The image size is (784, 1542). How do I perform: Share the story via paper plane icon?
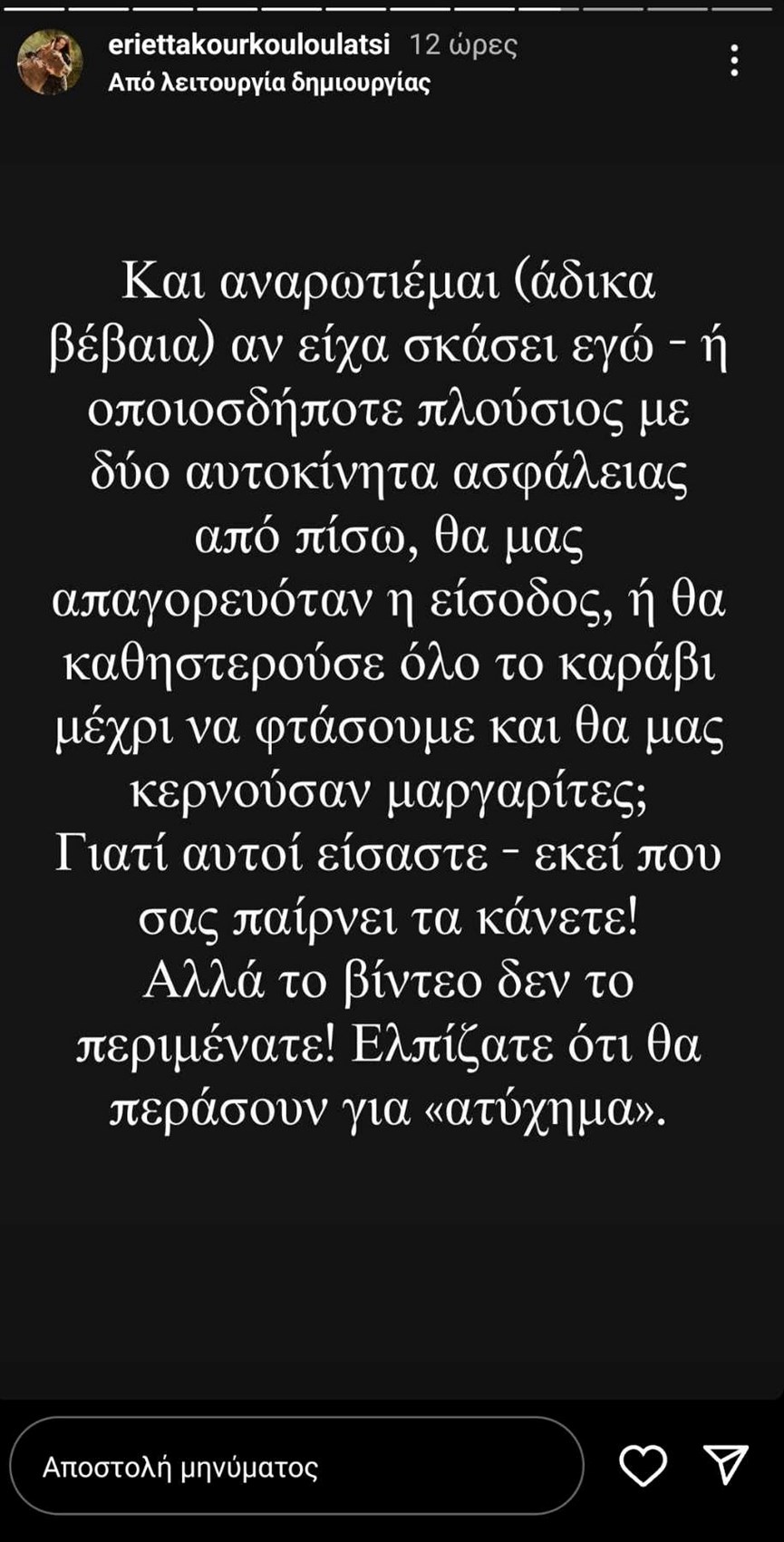[x=726, y=1464]
